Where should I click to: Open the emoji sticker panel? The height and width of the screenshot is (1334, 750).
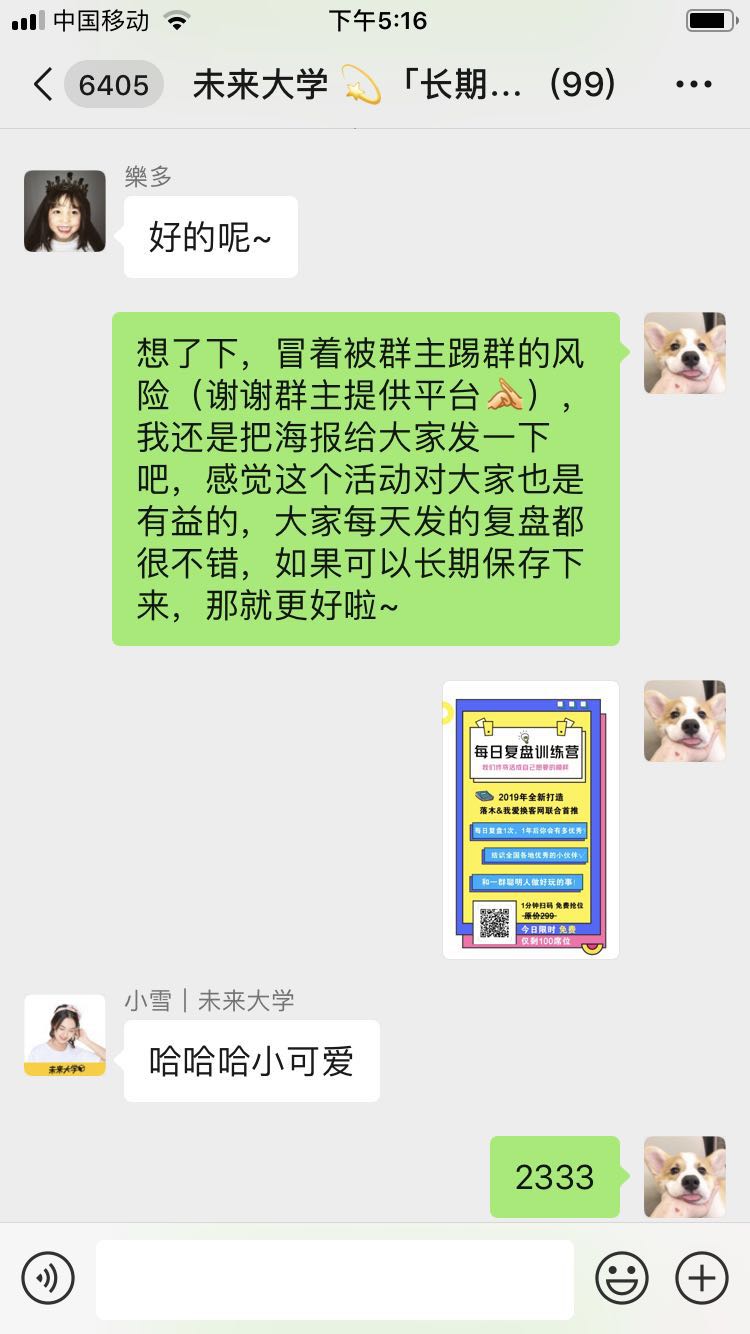621,1278
